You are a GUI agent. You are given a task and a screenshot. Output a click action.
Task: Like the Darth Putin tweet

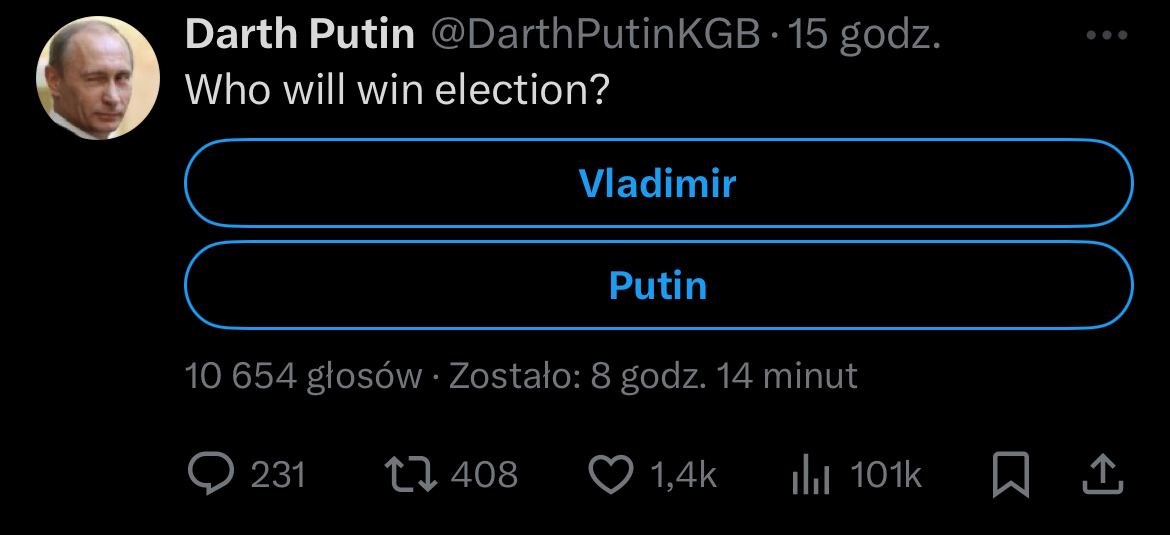610,475
